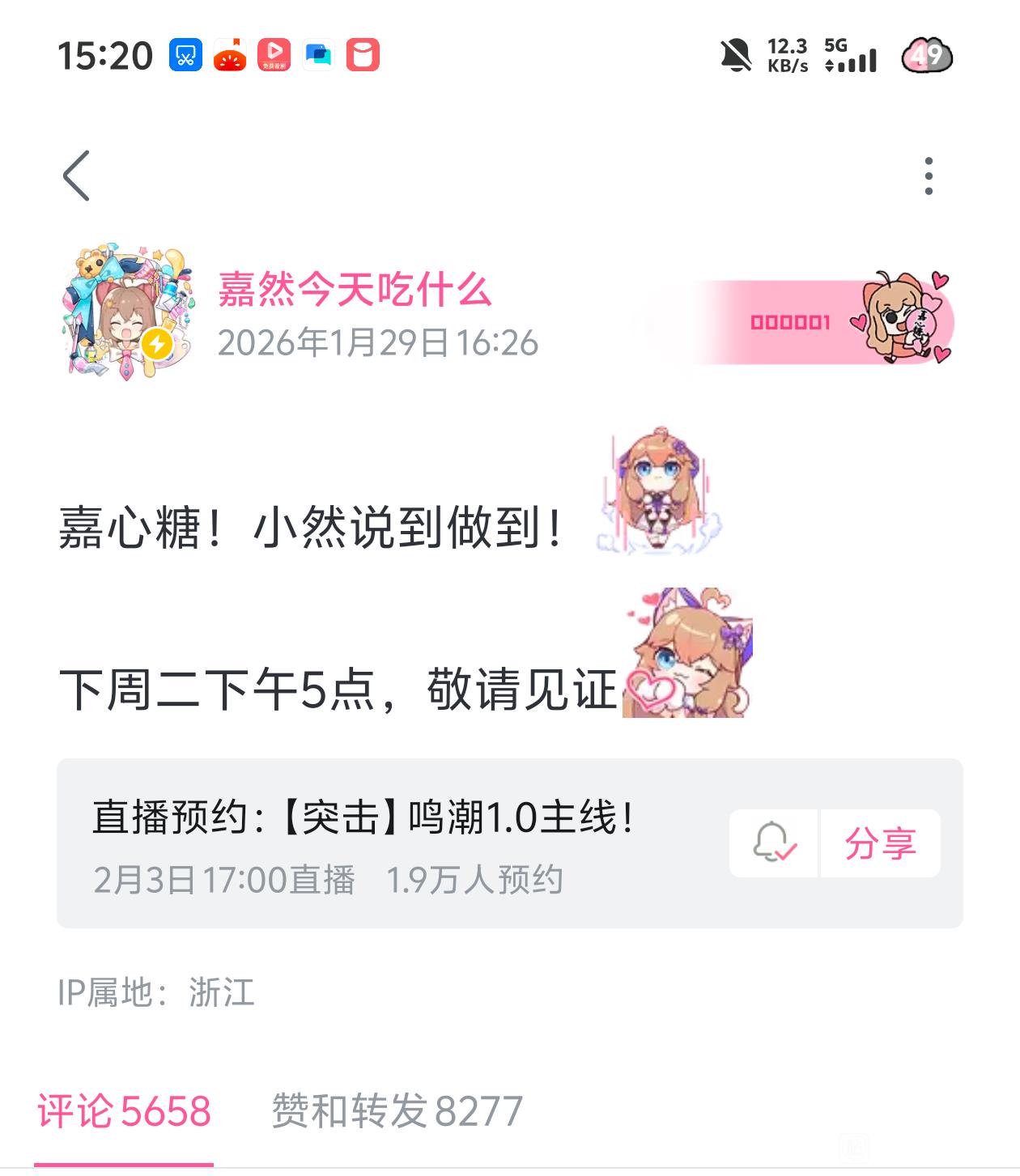
Task: Open the three-dot overflow menu
Action: point(929,176)
